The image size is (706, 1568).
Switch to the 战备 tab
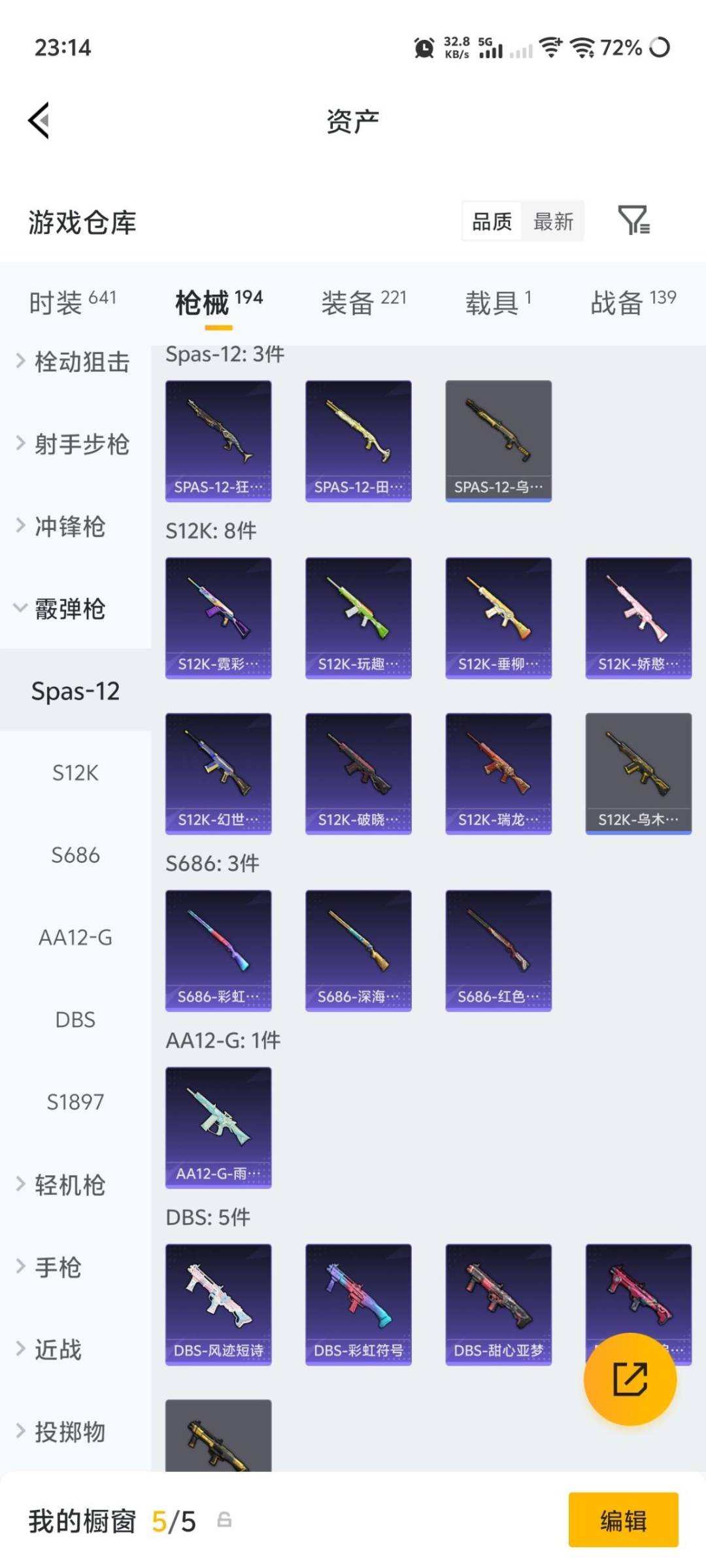click(633, 302)
